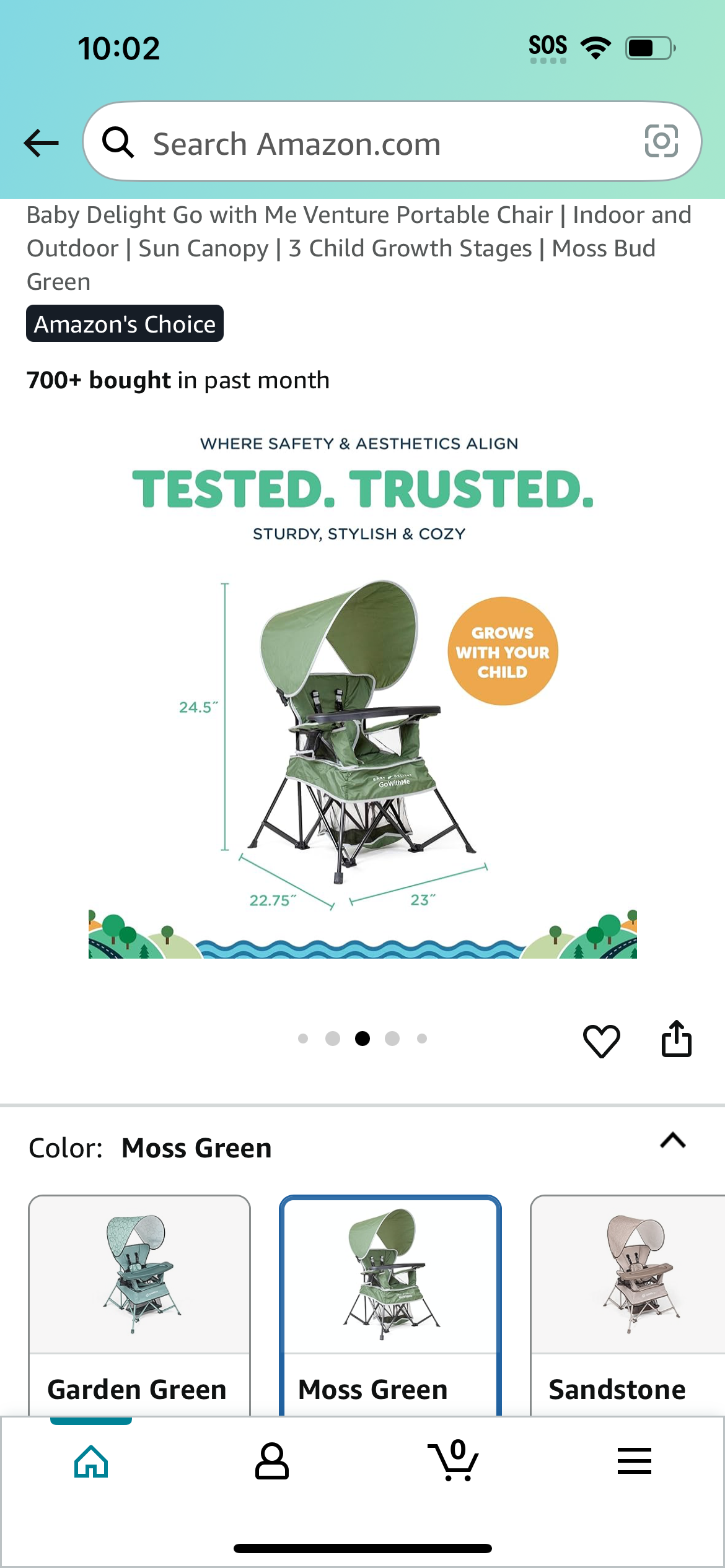Select the Moss Green color option
Image resolution: width=725 pixels, height=1568 pixels.
click(390, 1305)
